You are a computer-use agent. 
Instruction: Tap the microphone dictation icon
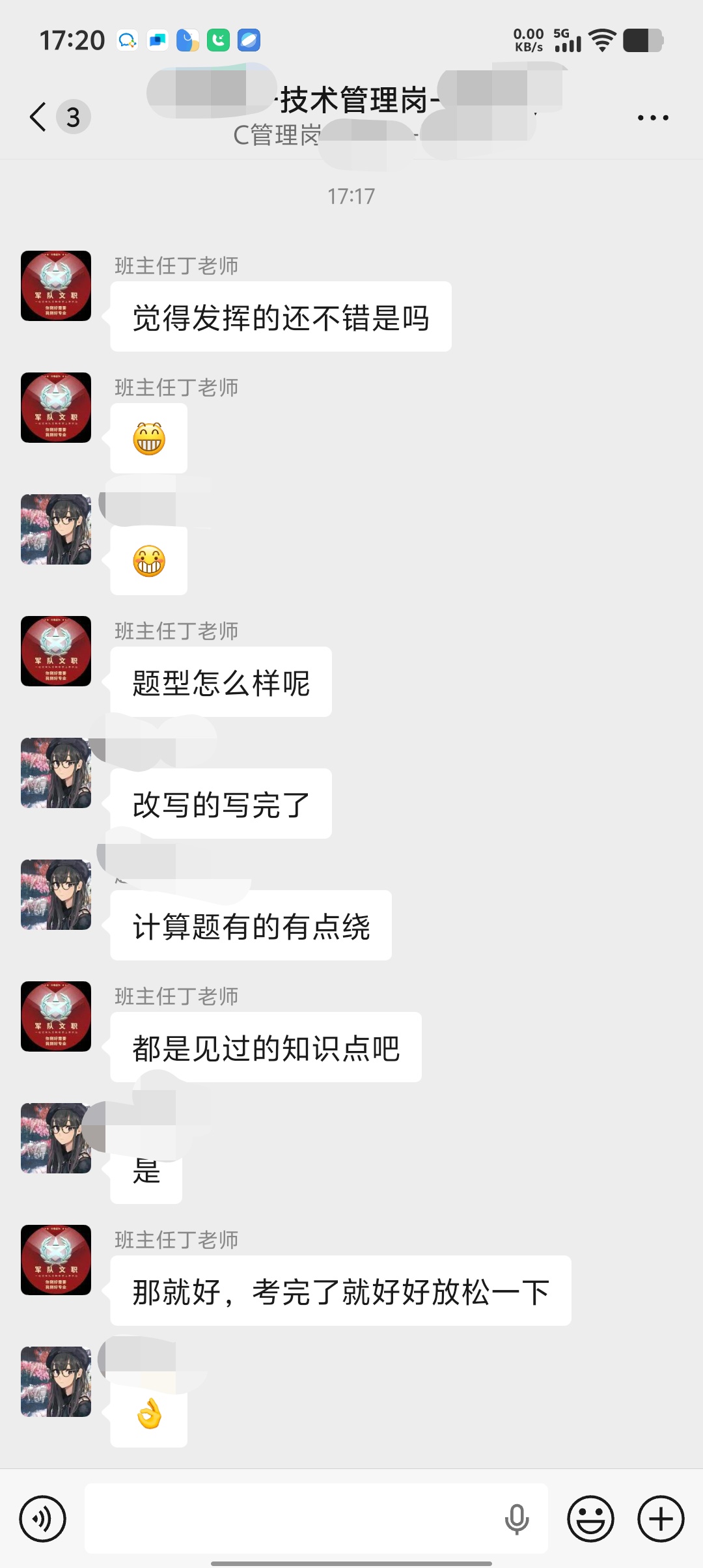(517, 1519)
